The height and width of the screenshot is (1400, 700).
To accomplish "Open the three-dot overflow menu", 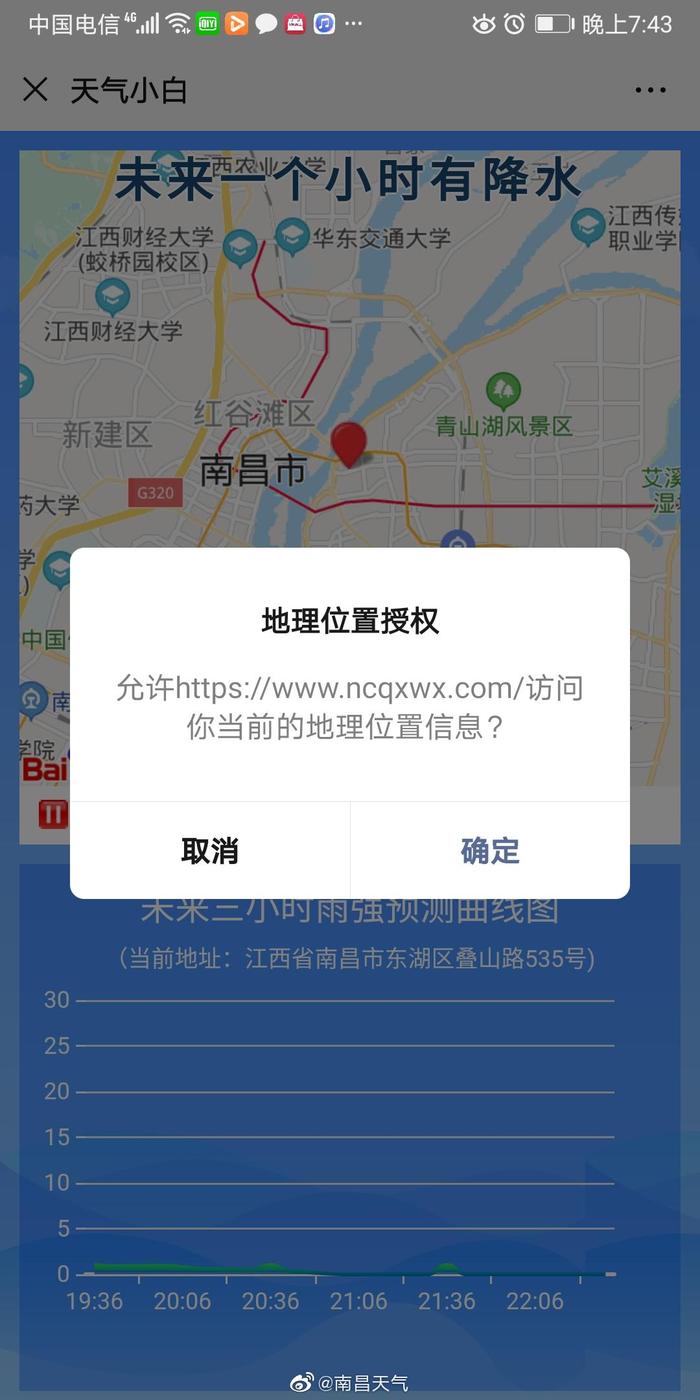I will [650, 90].
